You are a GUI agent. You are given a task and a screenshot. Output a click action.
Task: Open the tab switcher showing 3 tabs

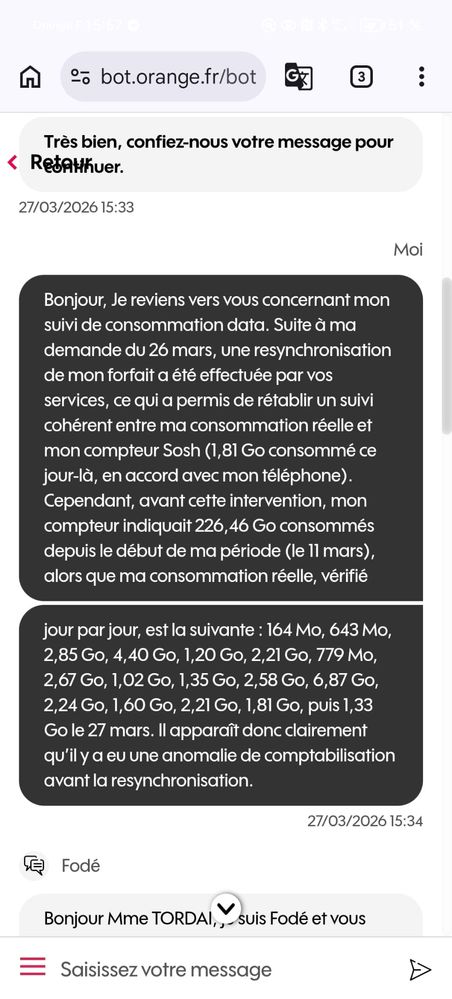pyautogui.click(x=361, y=77)
